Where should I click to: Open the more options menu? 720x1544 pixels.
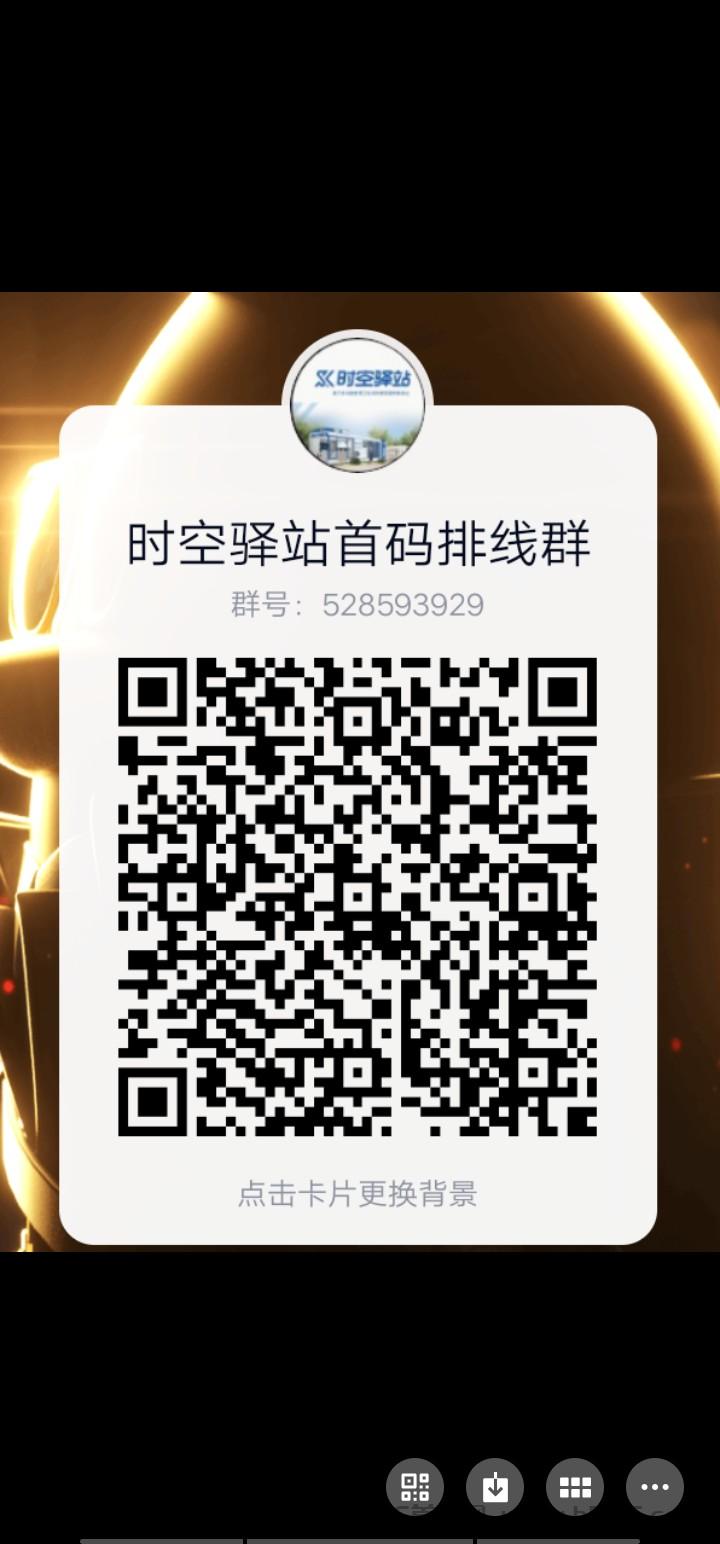[655, 1487]
